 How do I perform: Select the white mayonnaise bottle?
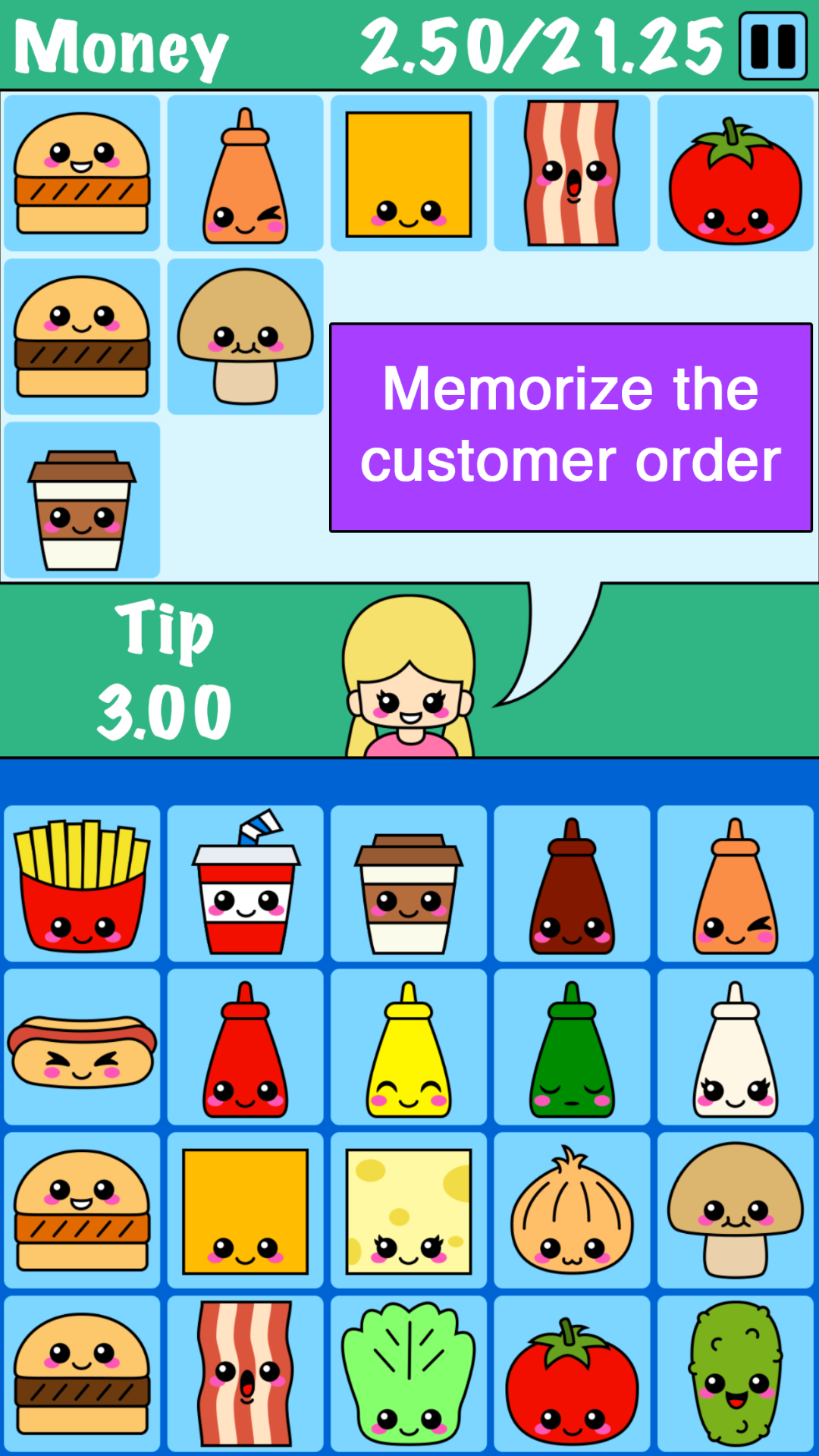tap(736, 1046)
